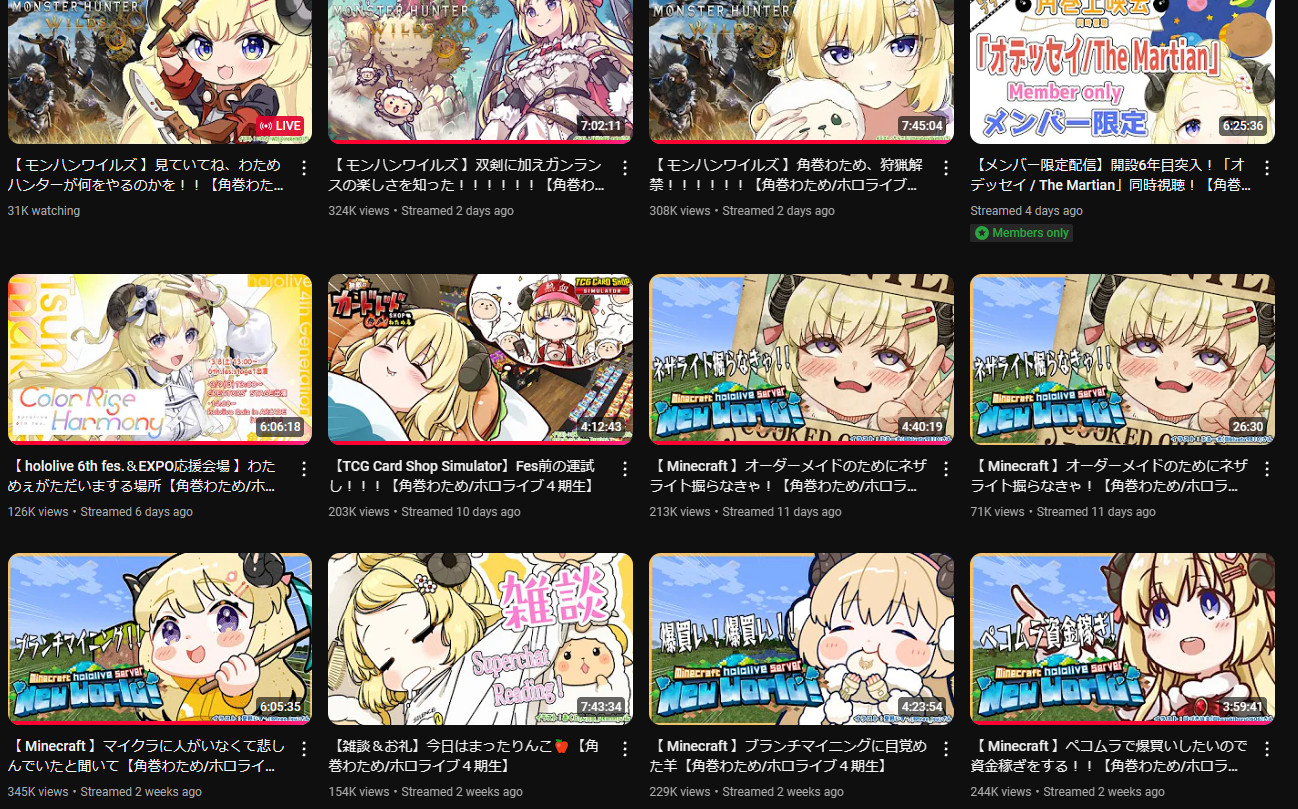Open the title of the 308K views video
1298x809 pixels.
click(788, 174)
